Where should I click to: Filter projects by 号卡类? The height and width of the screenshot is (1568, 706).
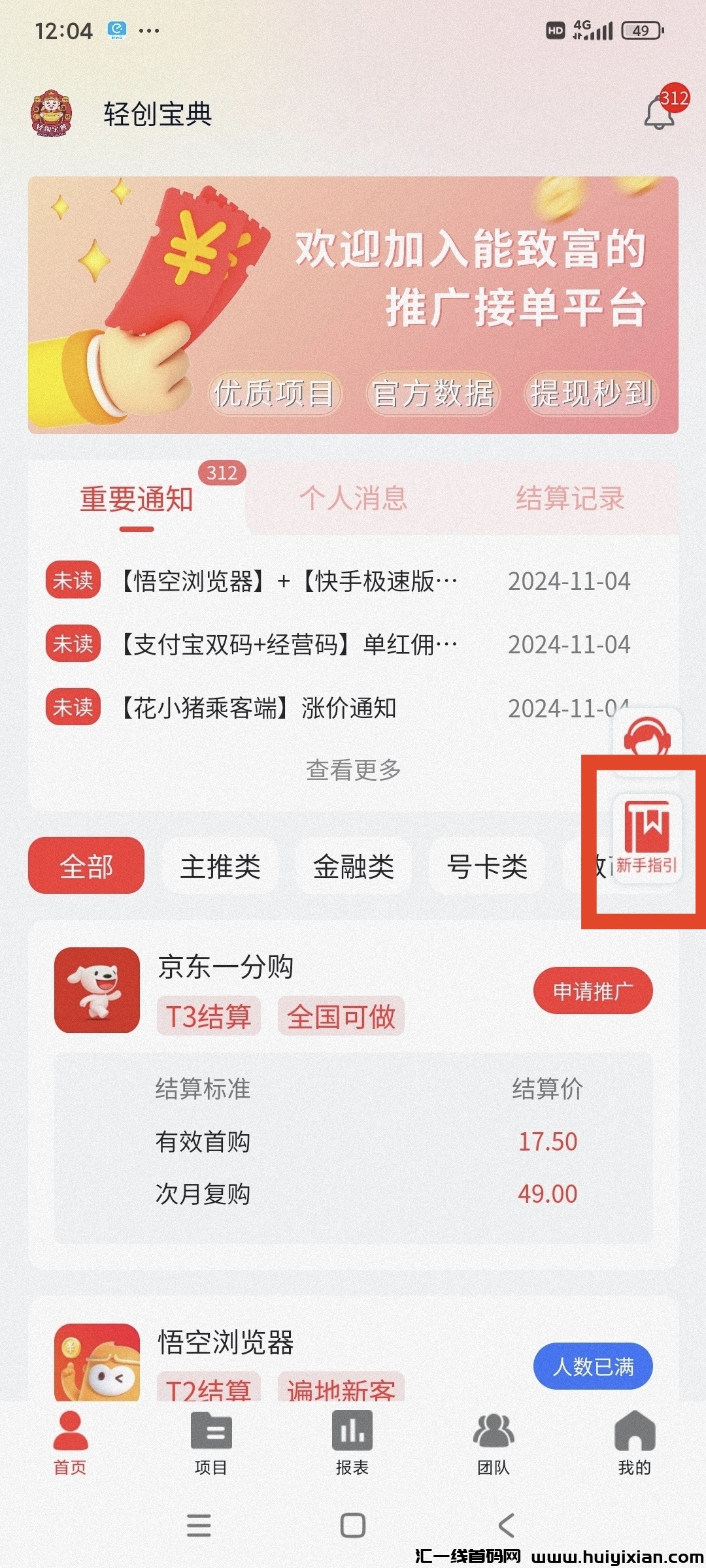click(487, 866)
